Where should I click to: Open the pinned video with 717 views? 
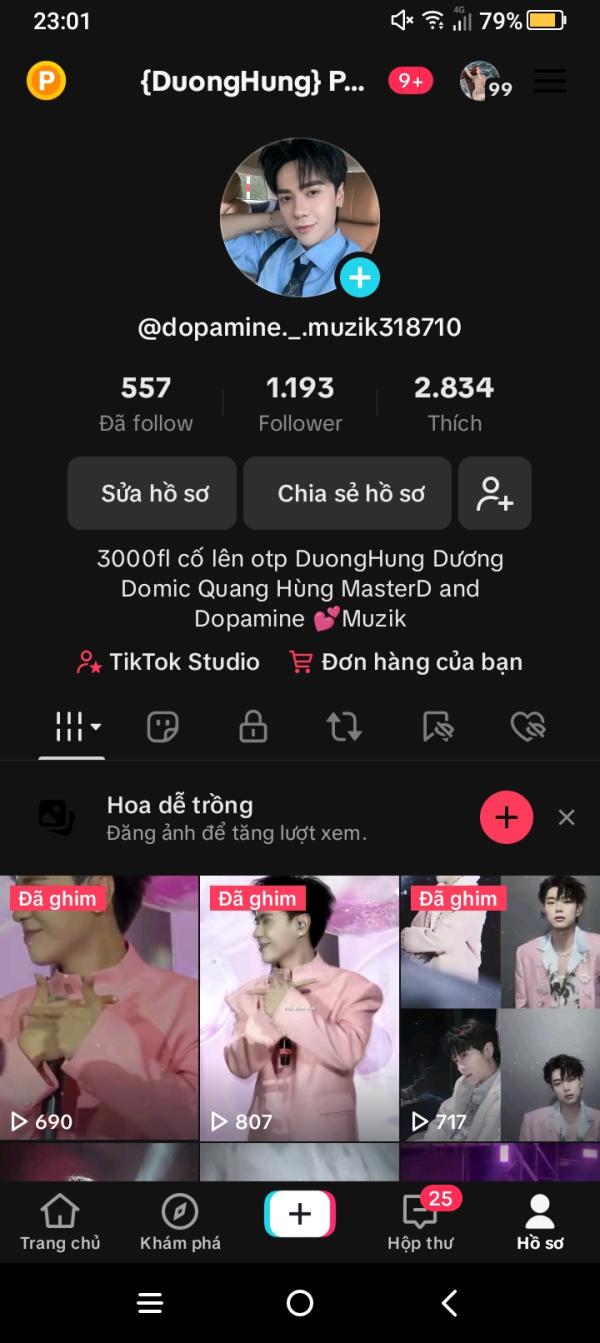coord(500,1008)
